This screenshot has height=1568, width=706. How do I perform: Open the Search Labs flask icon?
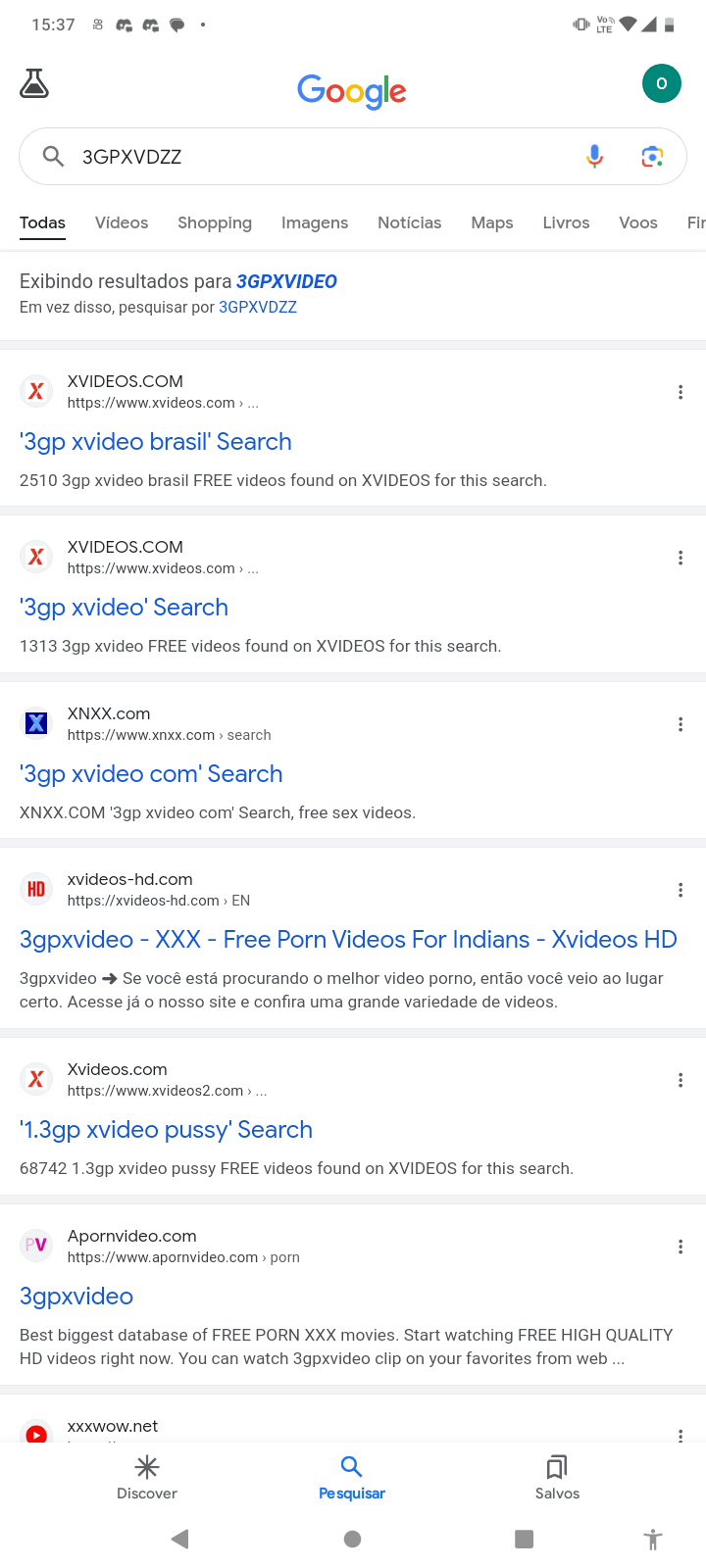[34, 84]
